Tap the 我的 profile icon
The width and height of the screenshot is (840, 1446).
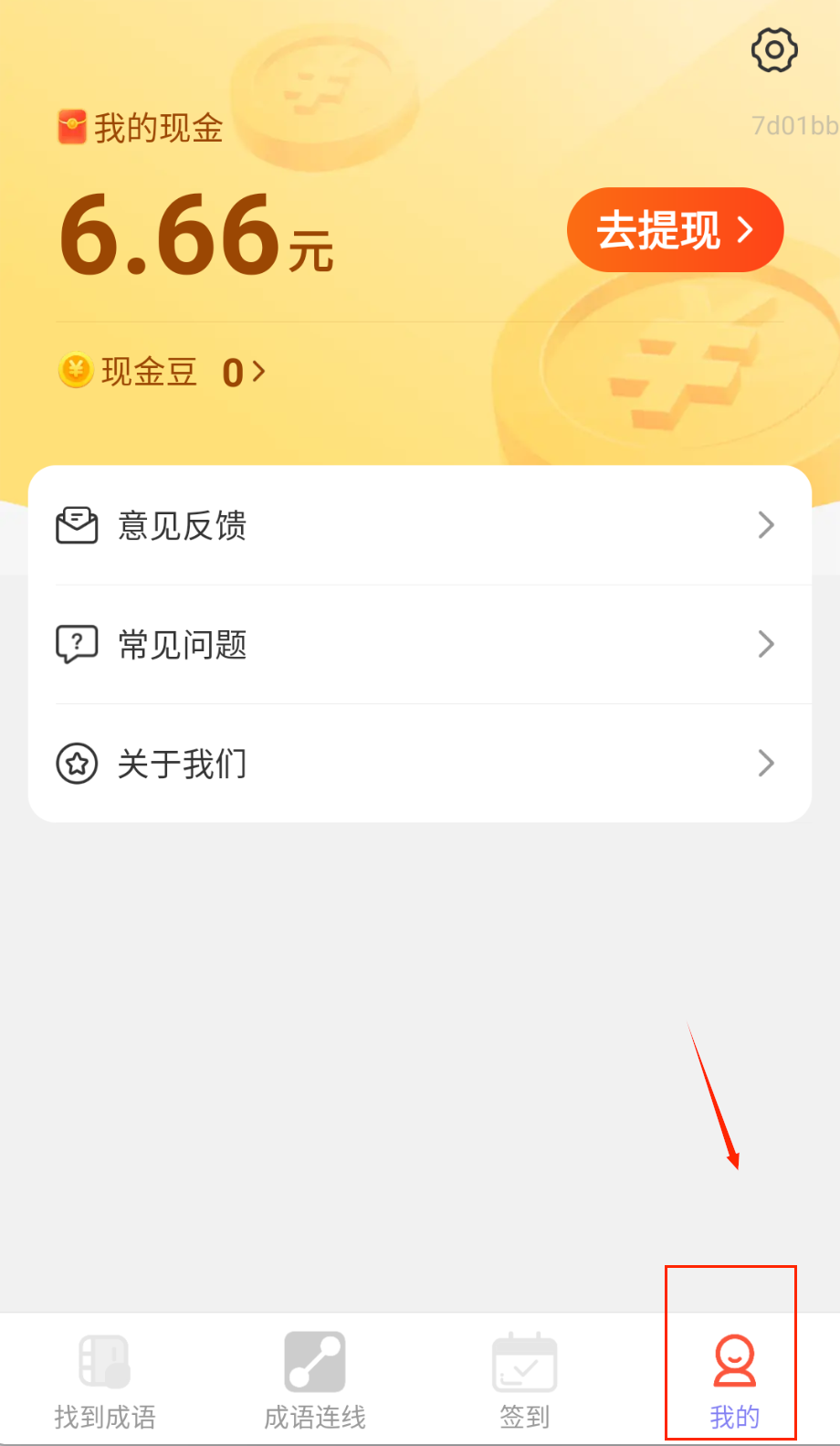[x=733, y=1361]
